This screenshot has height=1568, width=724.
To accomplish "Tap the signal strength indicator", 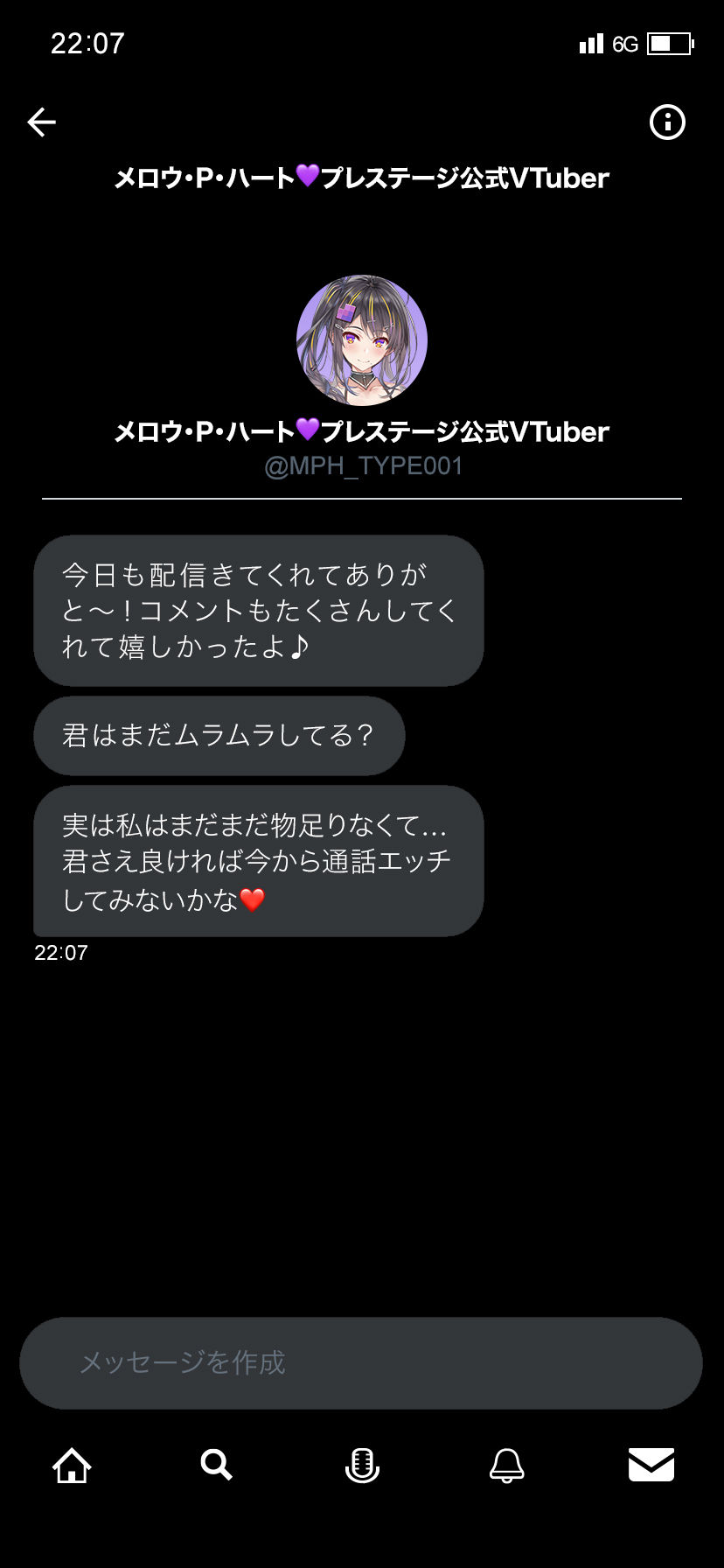I will click(x=592, y=43).
